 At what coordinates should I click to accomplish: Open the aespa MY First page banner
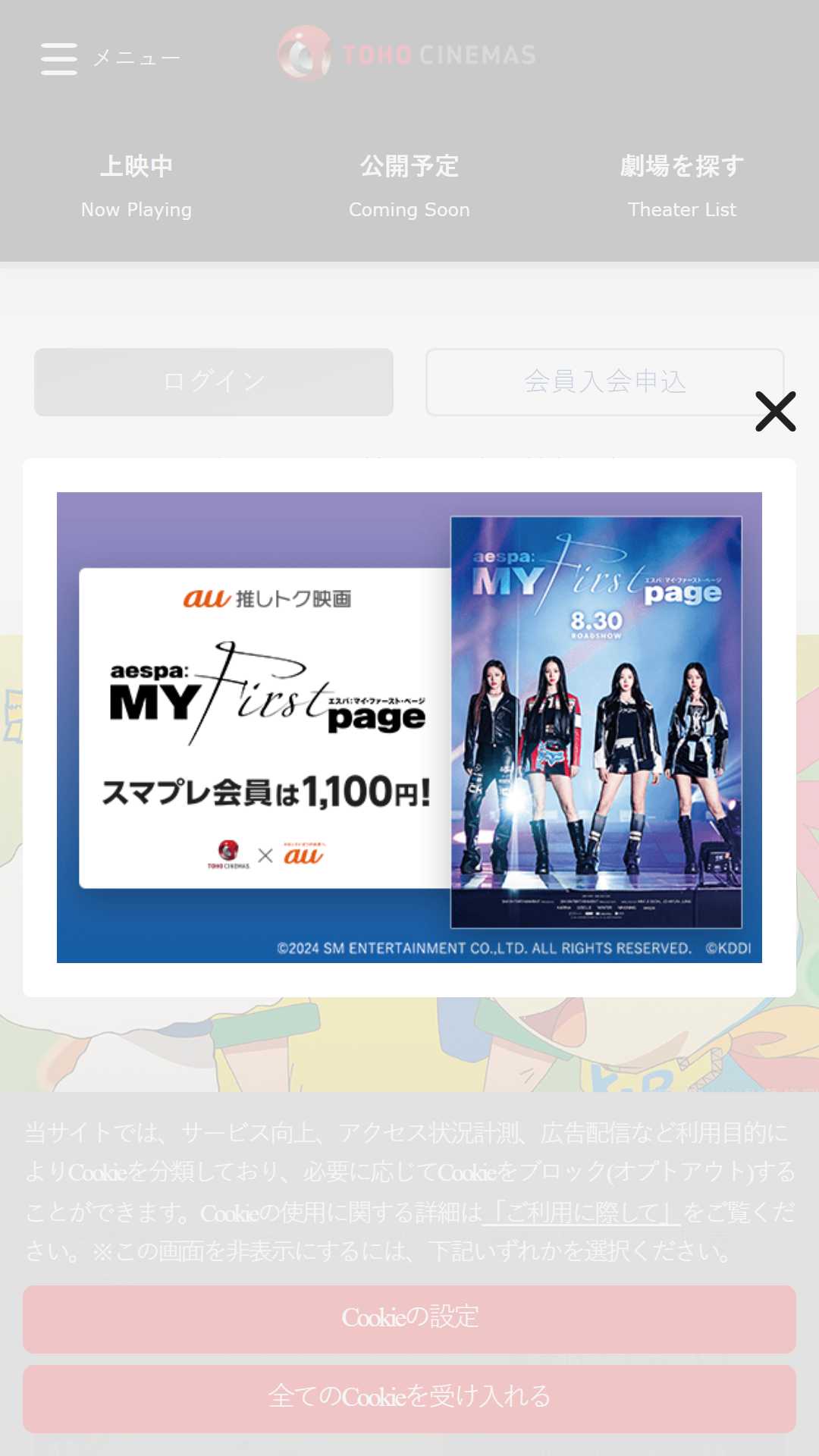(409, 727)
